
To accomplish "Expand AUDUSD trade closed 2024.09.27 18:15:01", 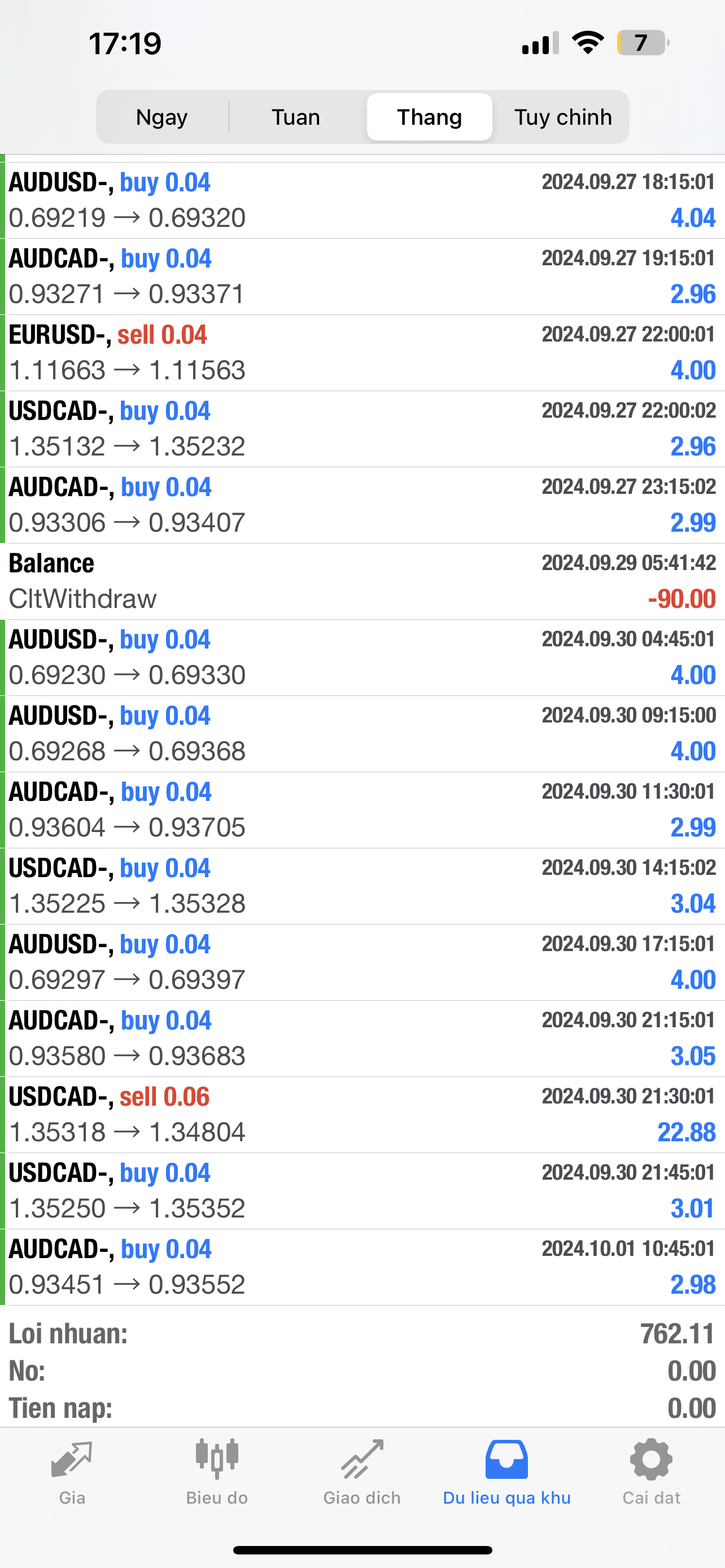I will 362,200.
